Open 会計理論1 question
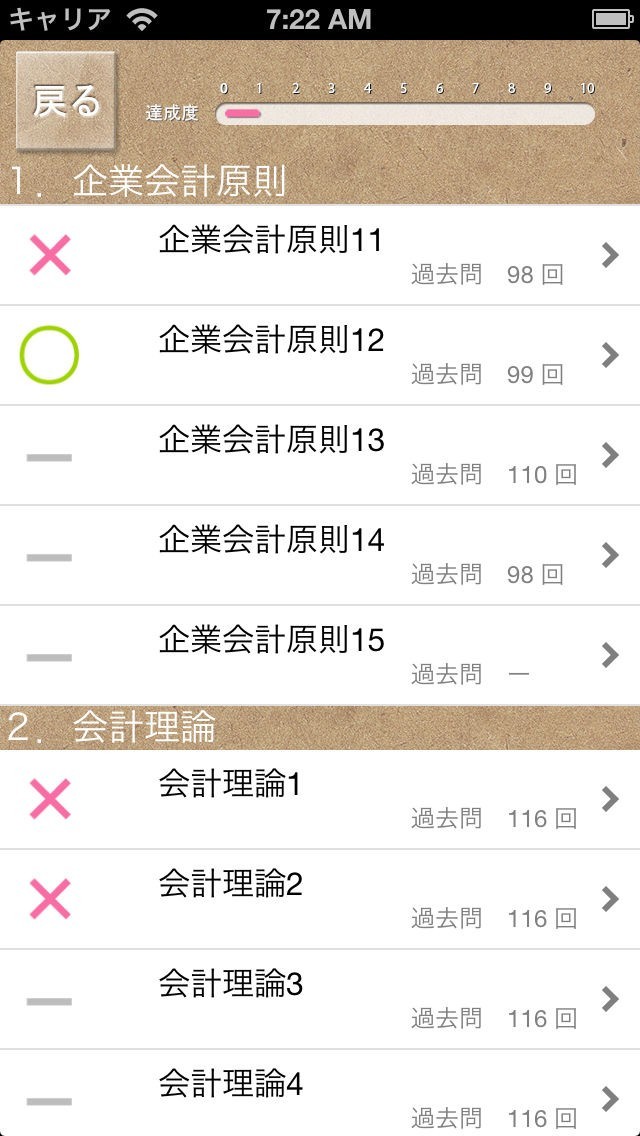Image resolution: width=640 pixels, height=1136 pixels. tap(320, 800)
